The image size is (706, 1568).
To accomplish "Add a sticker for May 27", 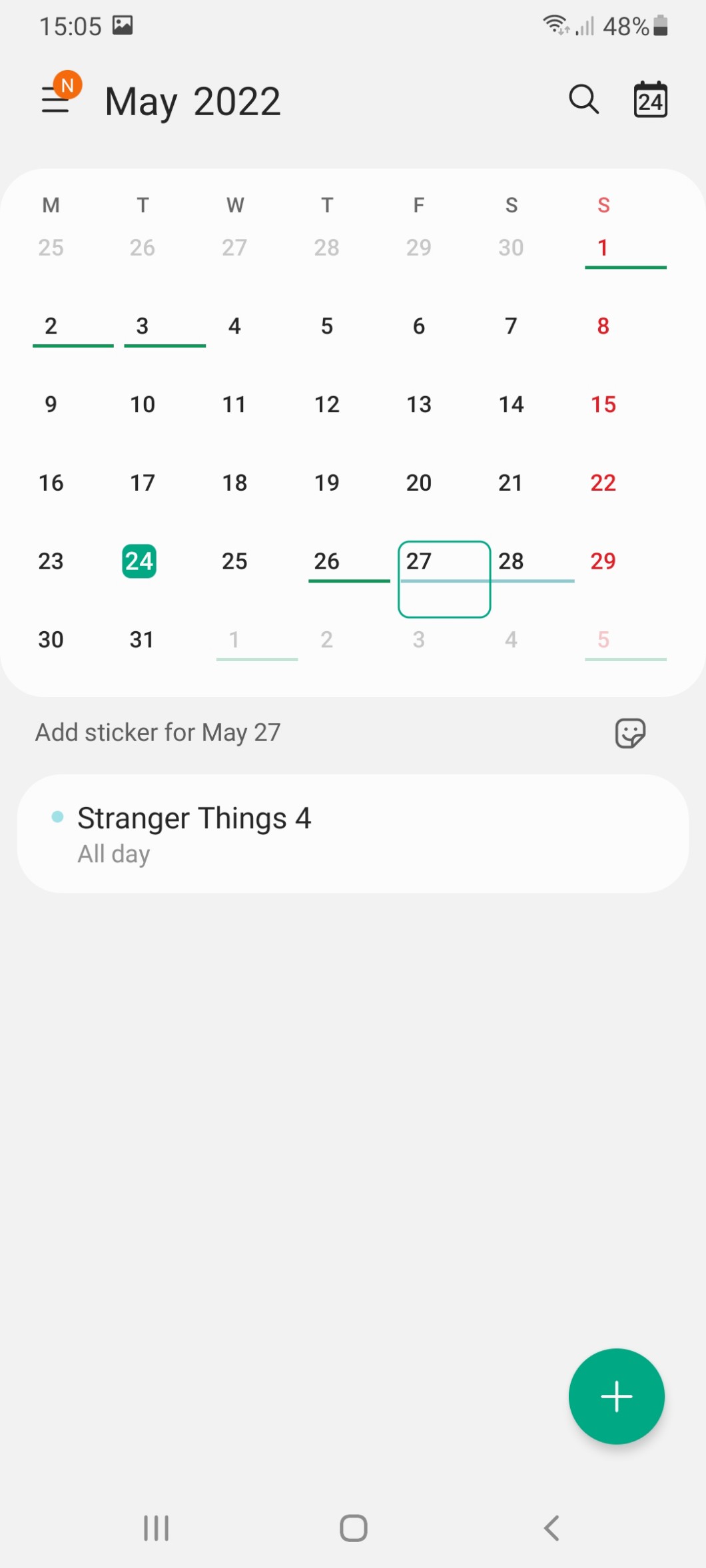I will [629, 733].
